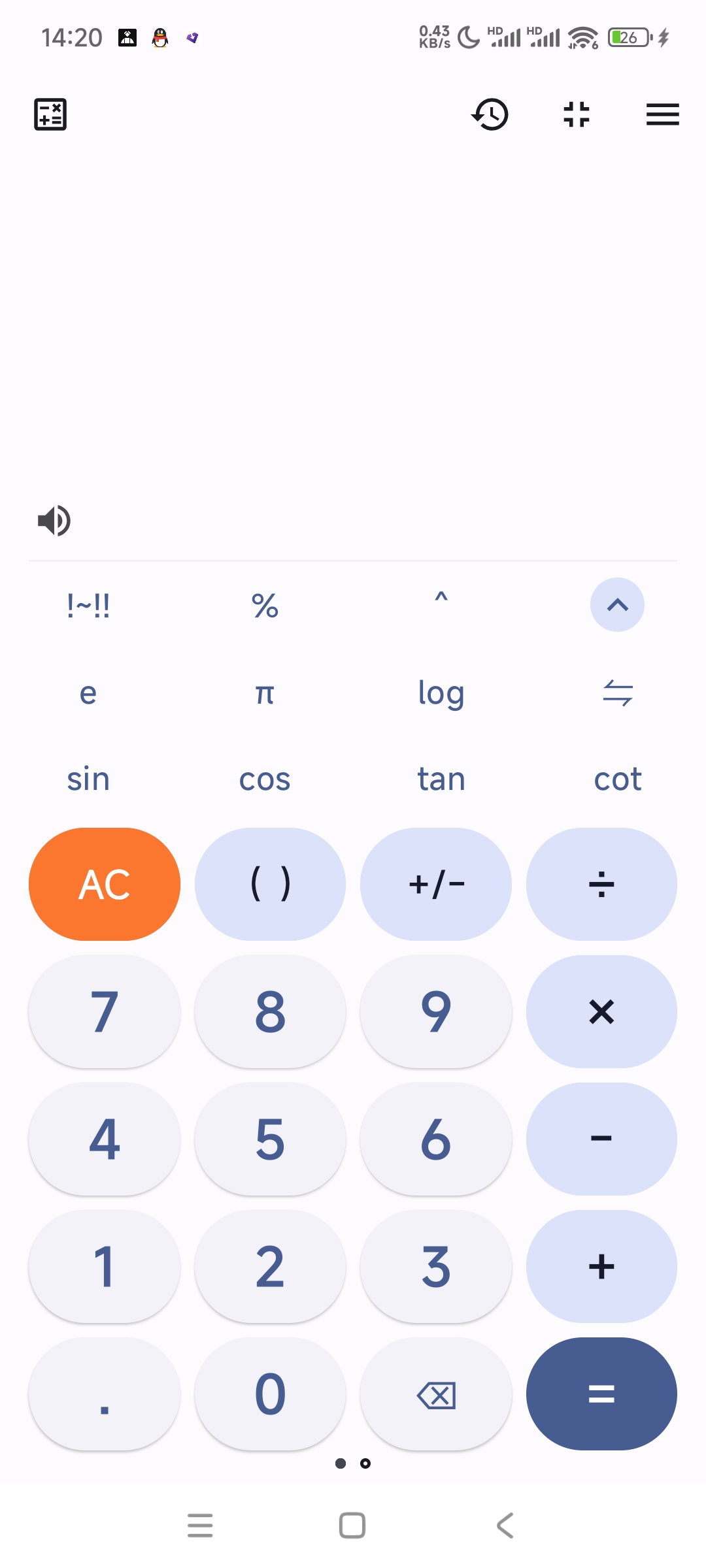Toggle the sound speaker icon
Viewport: 706px width, 1568px height.
[54, 521]
